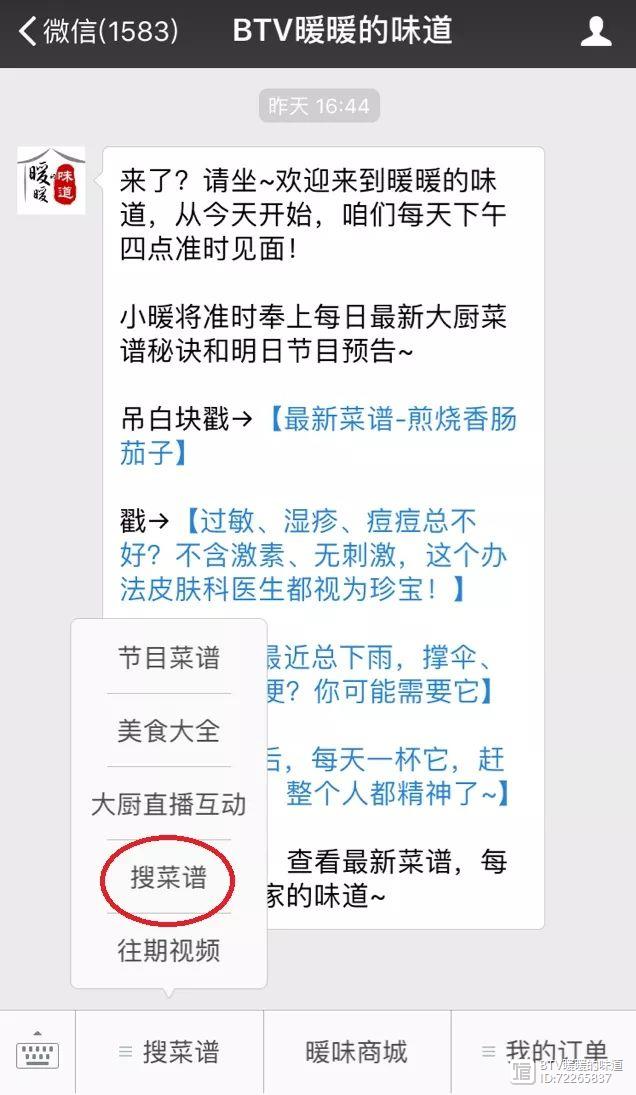Open 大厨直播互动 from the menu
This screenshot has width=636, height=1095.
(x=168, y=804)
